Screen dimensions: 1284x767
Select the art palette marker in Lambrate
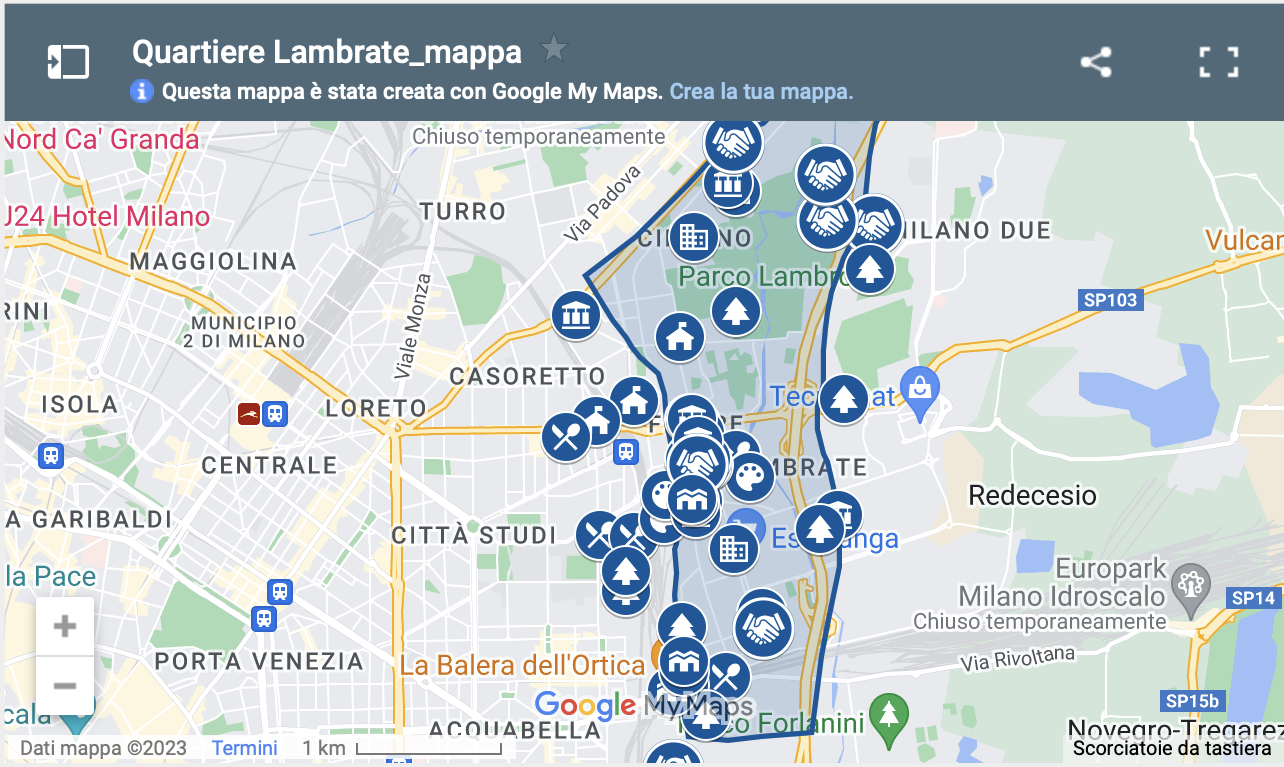click(750, 477)
